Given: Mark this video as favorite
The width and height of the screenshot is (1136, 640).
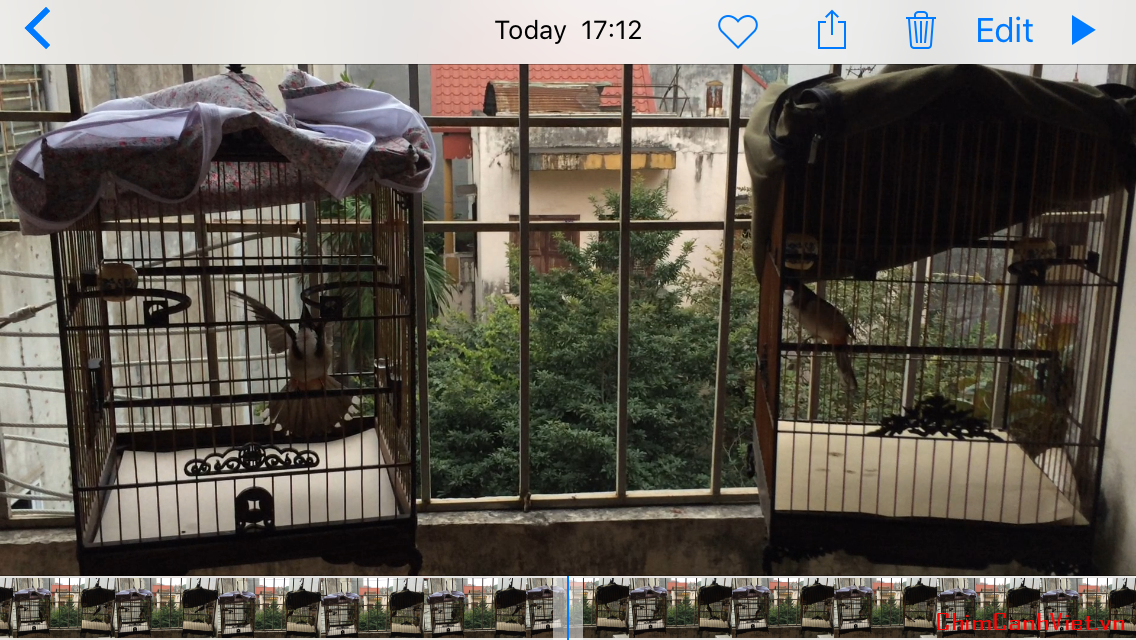Looking at the screenshot, I should [x=738, y=31].
